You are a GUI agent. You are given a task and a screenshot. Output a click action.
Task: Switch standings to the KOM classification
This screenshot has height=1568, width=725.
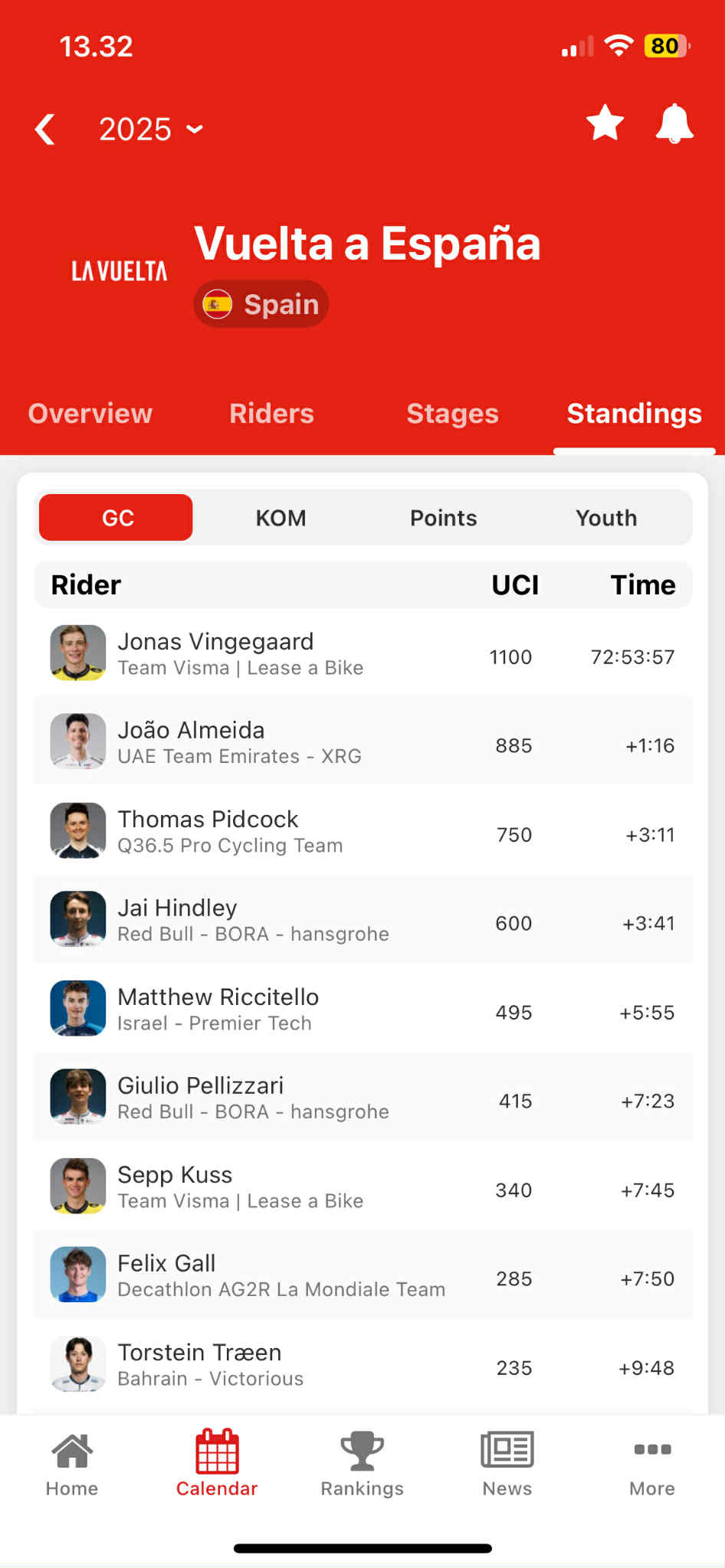coord(280,518)
